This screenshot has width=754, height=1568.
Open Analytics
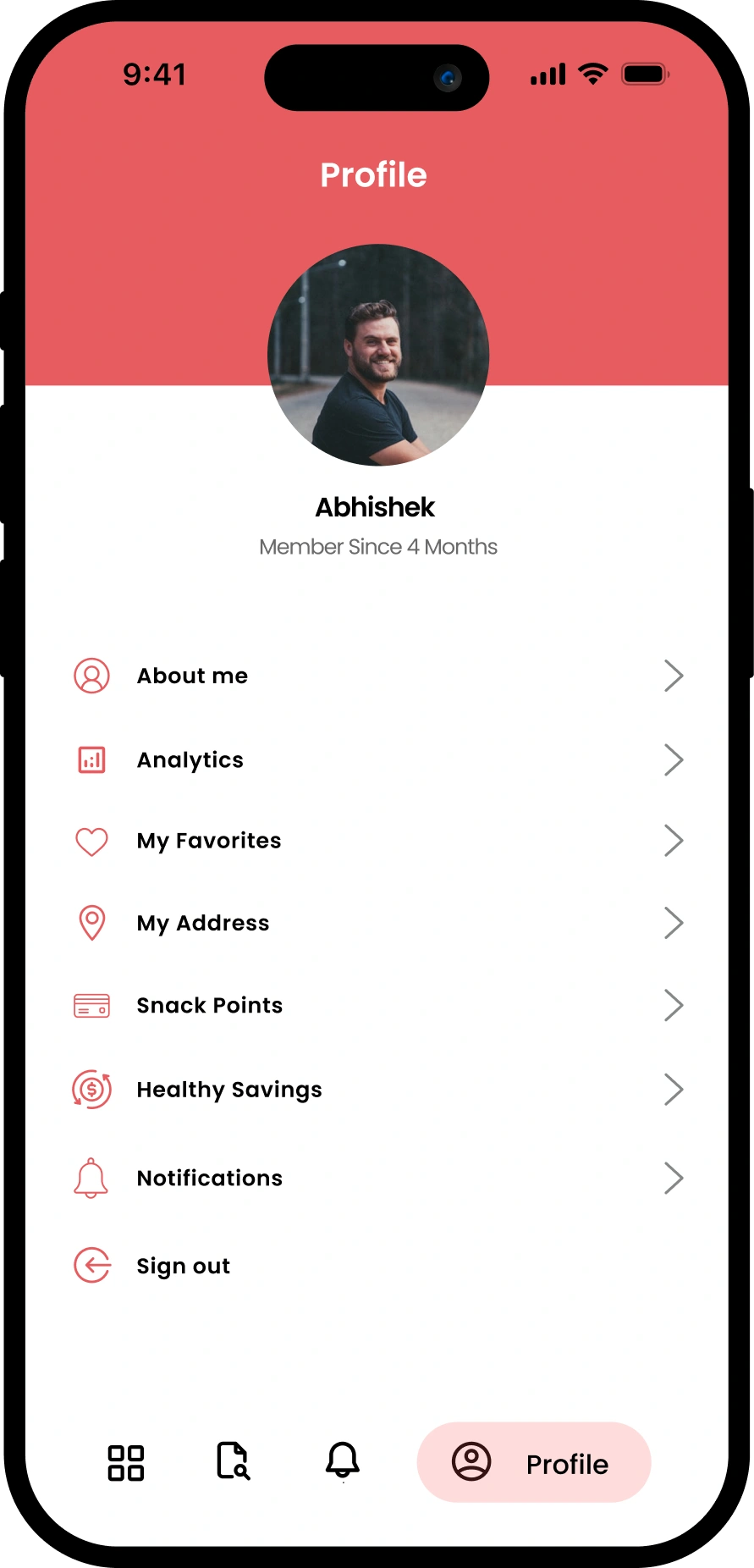point(190,759)
